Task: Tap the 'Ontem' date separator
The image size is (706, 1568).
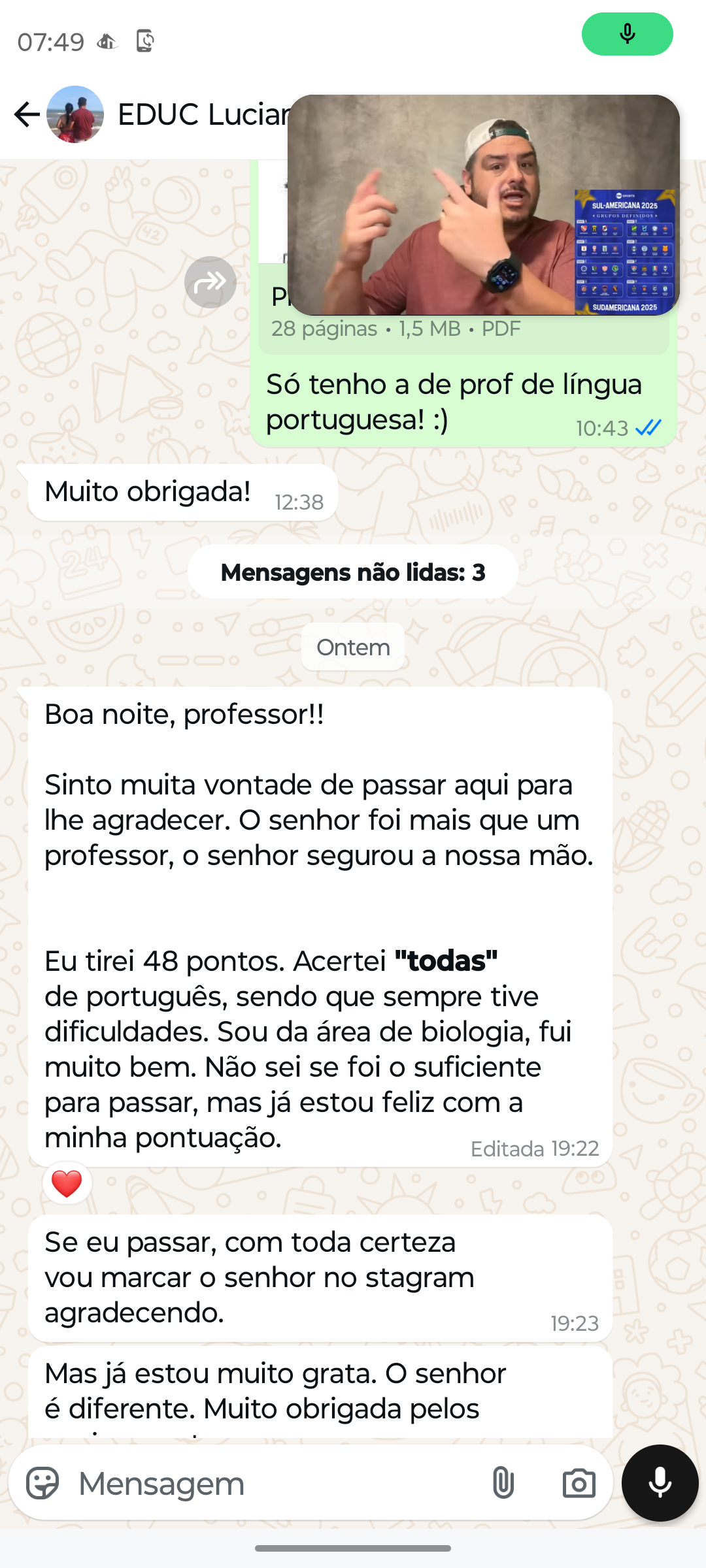Action: (x=352, y=647)
